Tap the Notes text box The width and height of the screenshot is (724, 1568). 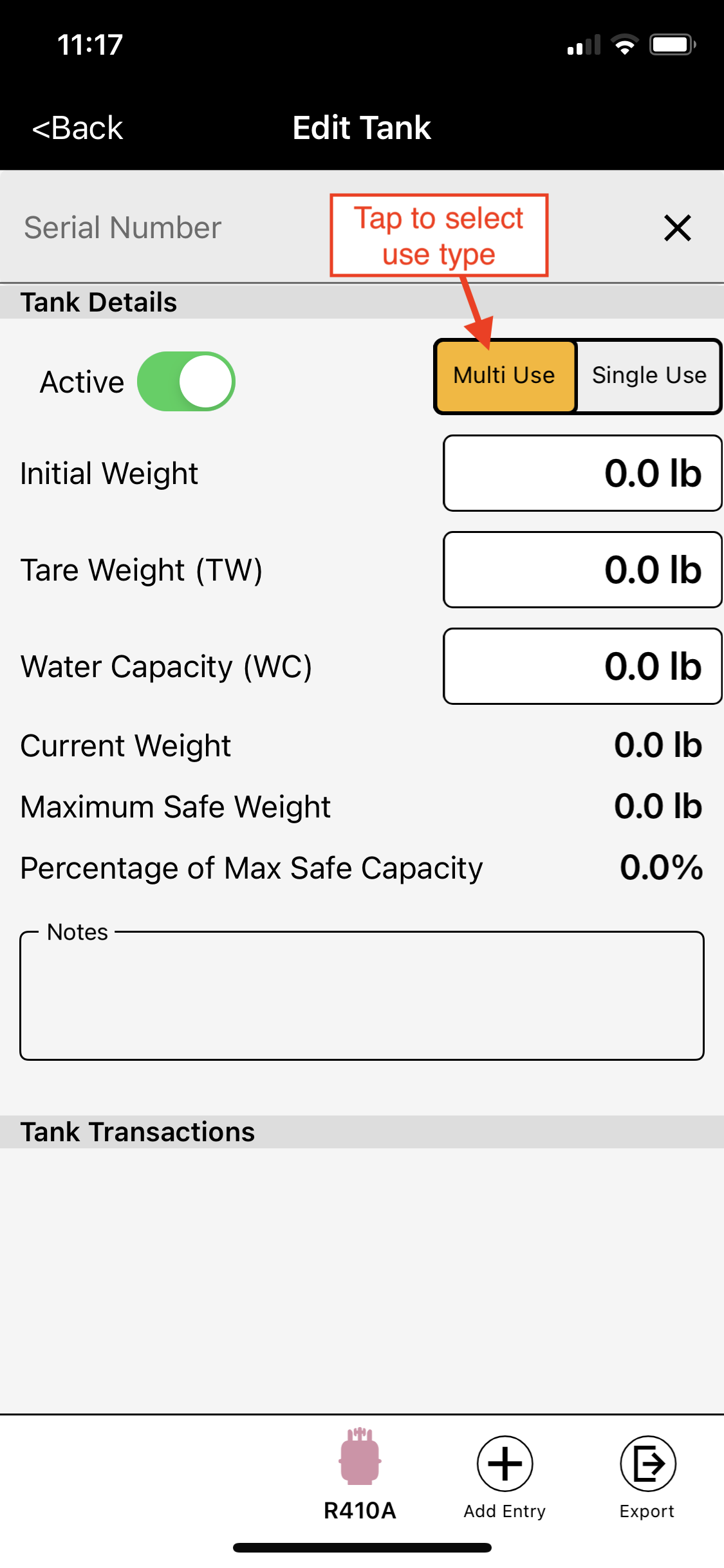362,996
